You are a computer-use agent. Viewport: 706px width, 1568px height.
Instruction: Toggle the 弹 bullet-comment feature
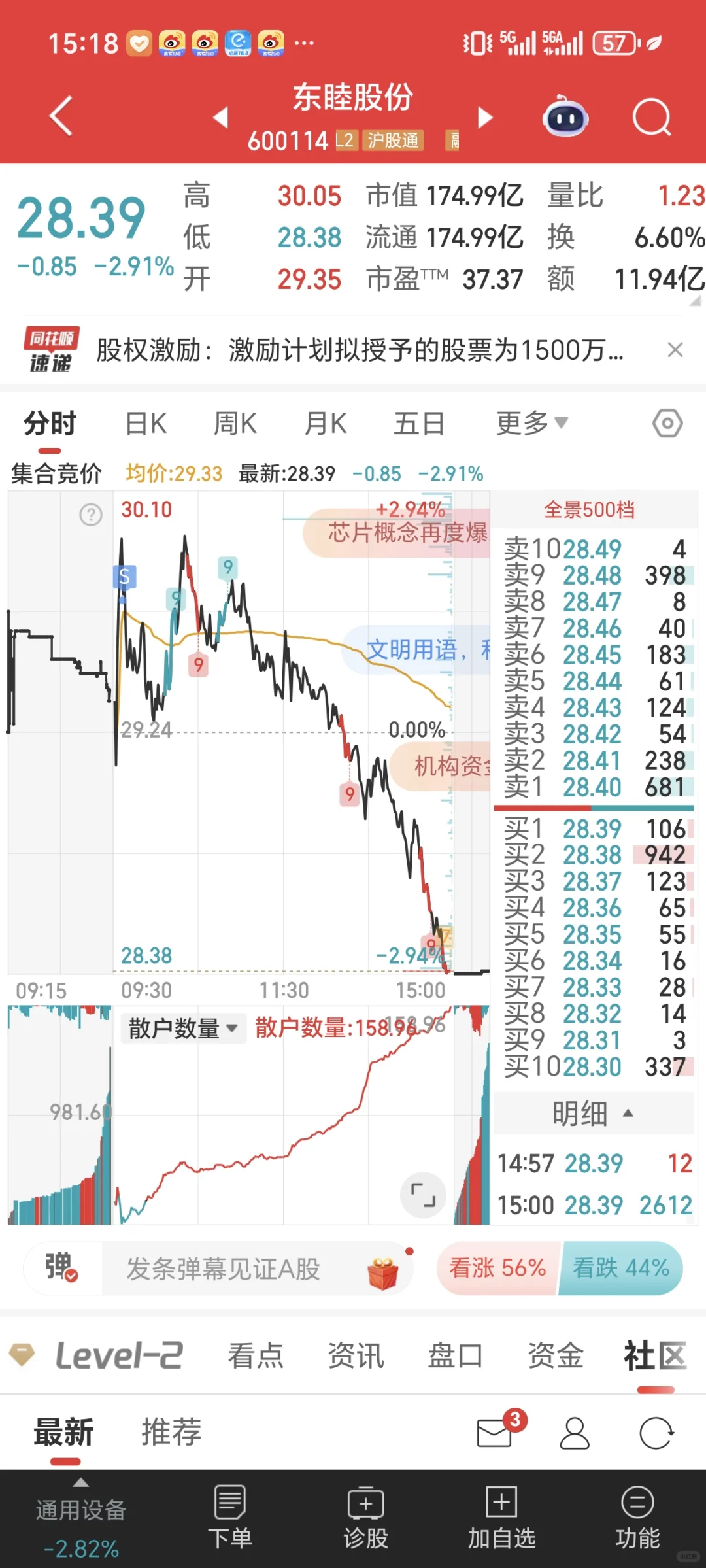(60, 1269)
